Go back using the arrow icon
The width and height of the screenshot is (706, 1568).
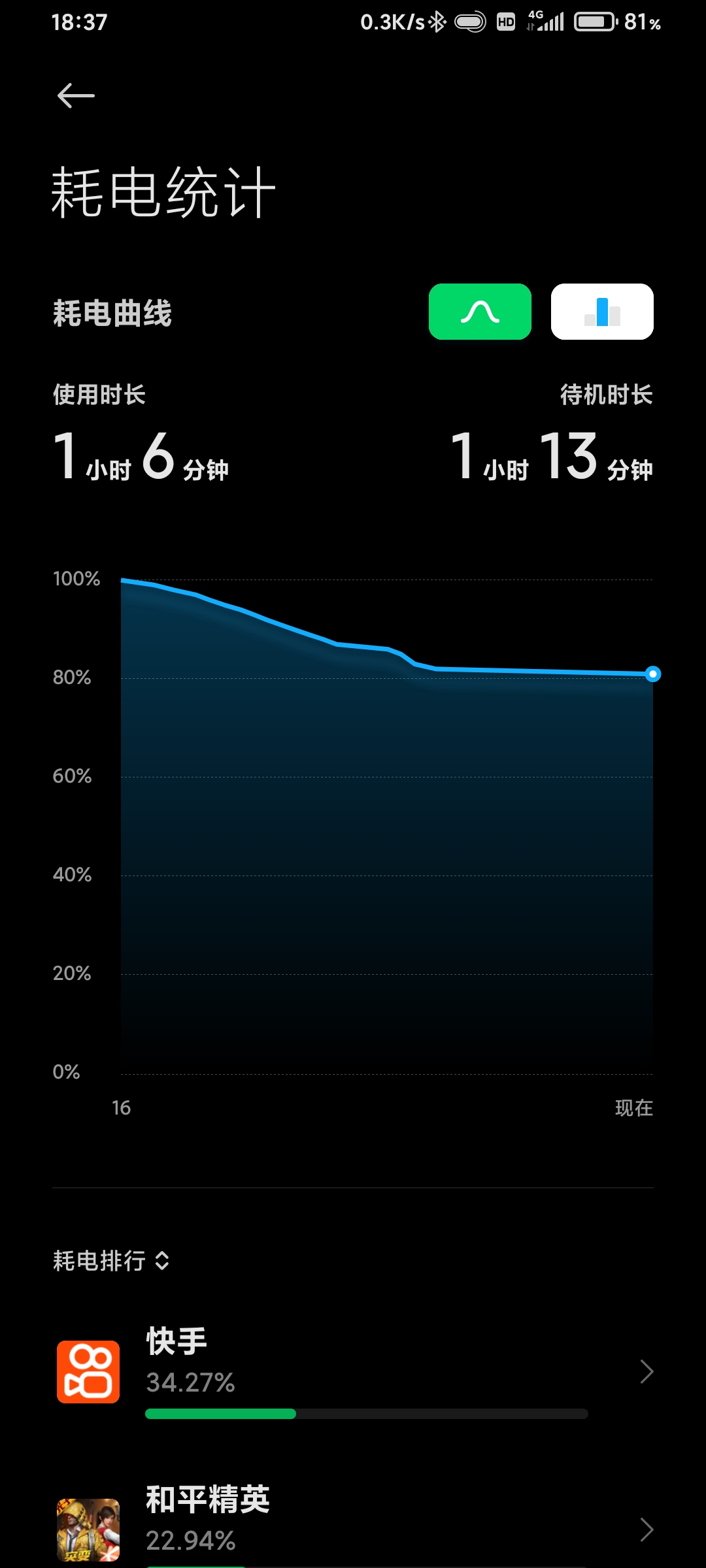76,96
